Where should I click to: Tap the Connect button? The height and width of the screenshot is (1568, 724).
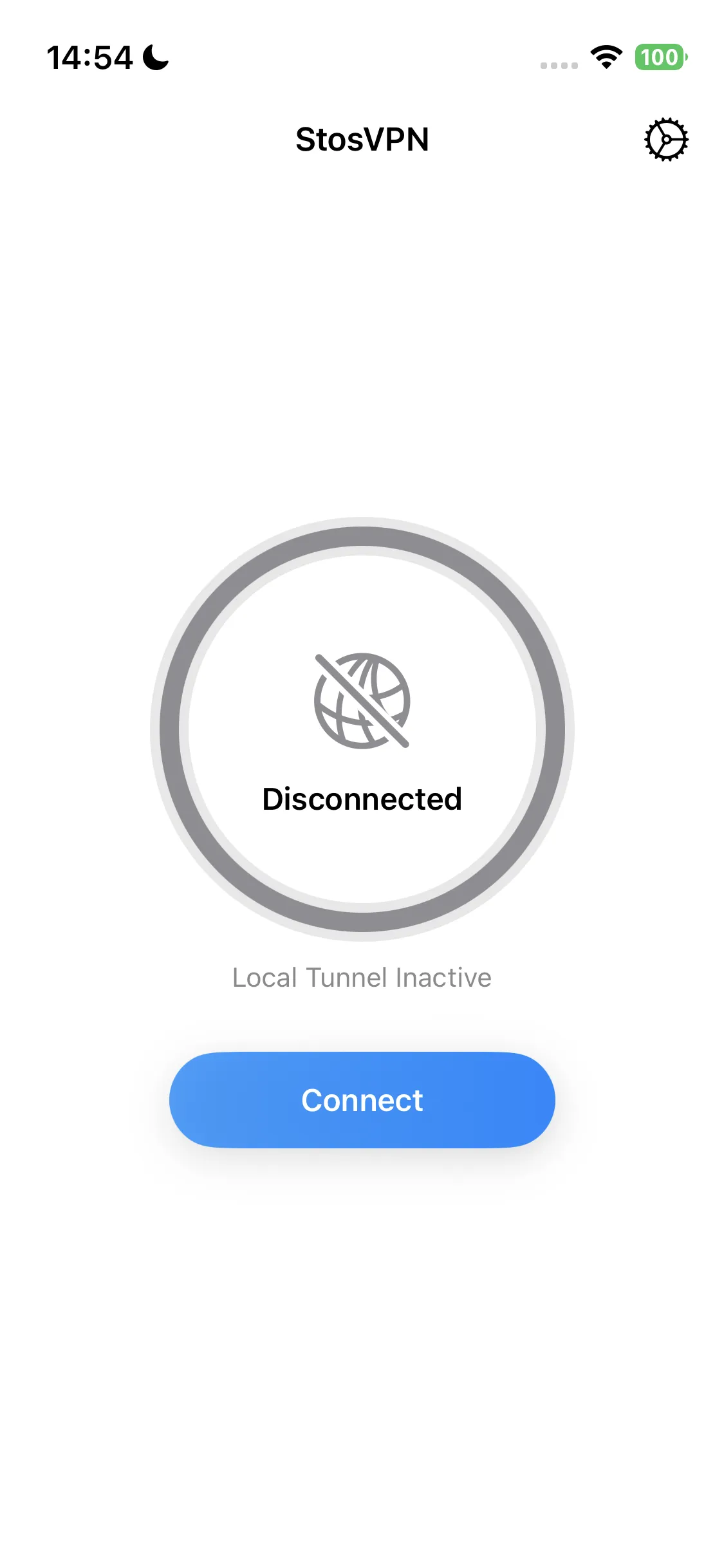coord(362,1100)
